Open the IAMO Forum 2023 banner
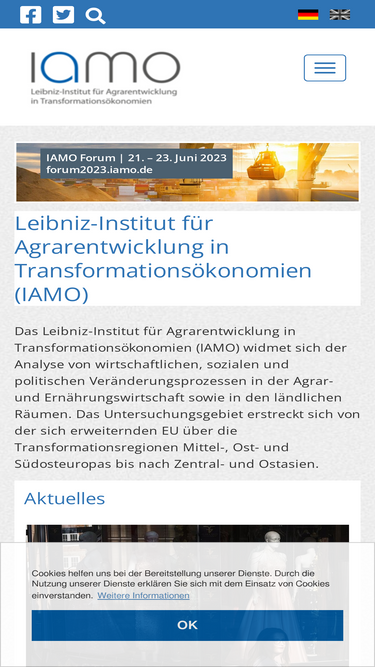This screenshot has height=667, width=375. (188, 172)
